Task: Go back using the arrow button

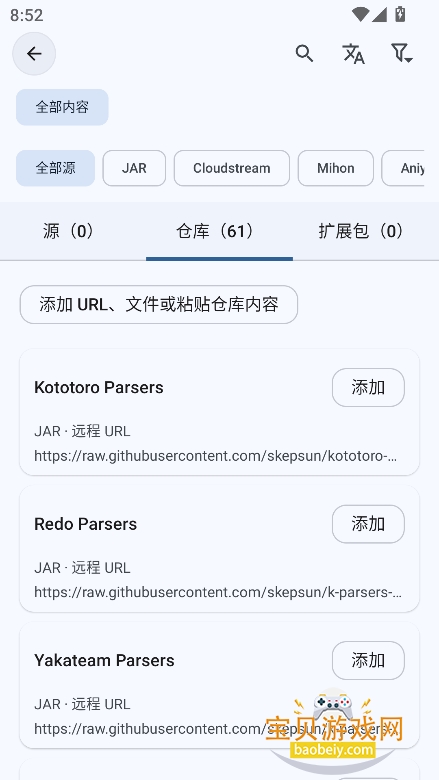Action: coord(34,54)
